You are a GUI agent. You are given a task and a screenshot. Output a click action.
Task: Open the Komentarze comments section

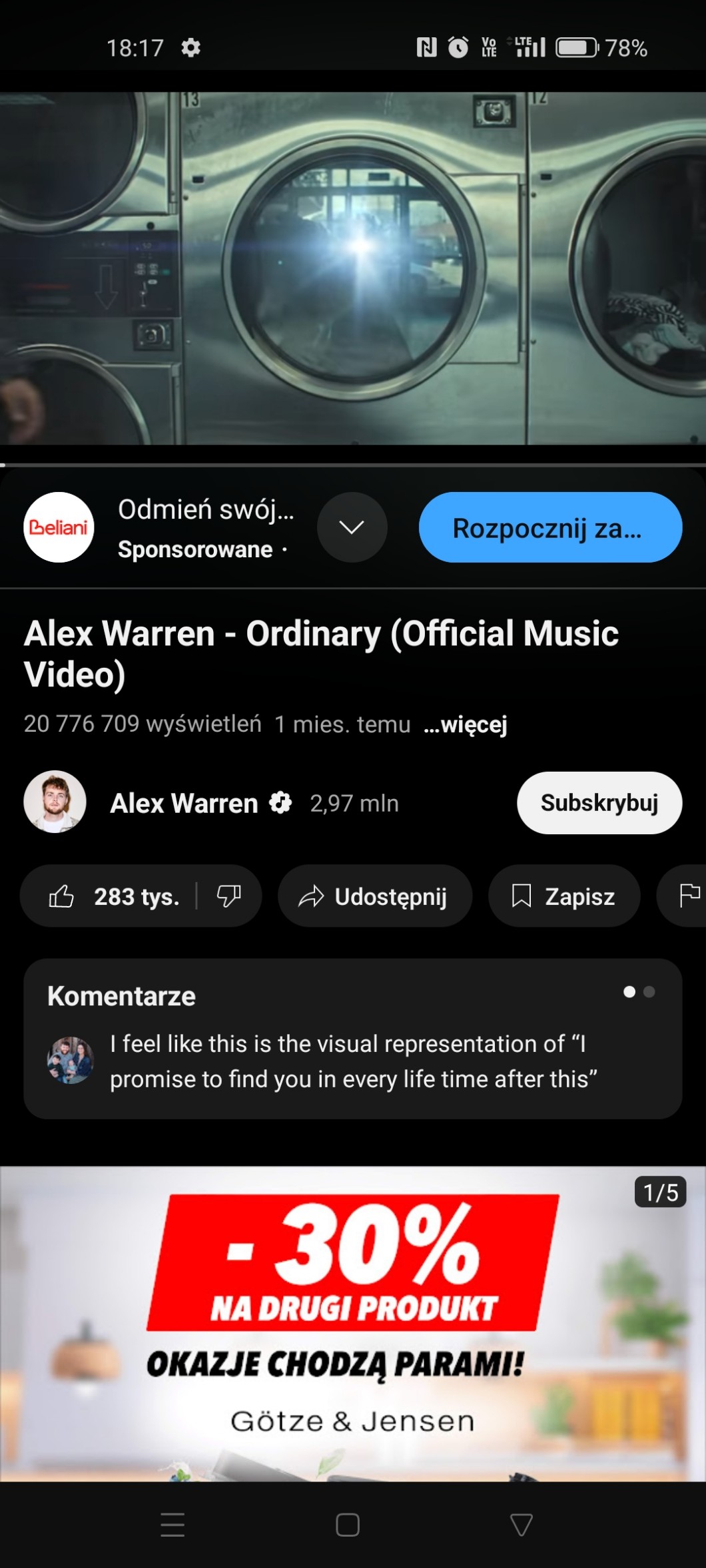tap(352, 1037)
